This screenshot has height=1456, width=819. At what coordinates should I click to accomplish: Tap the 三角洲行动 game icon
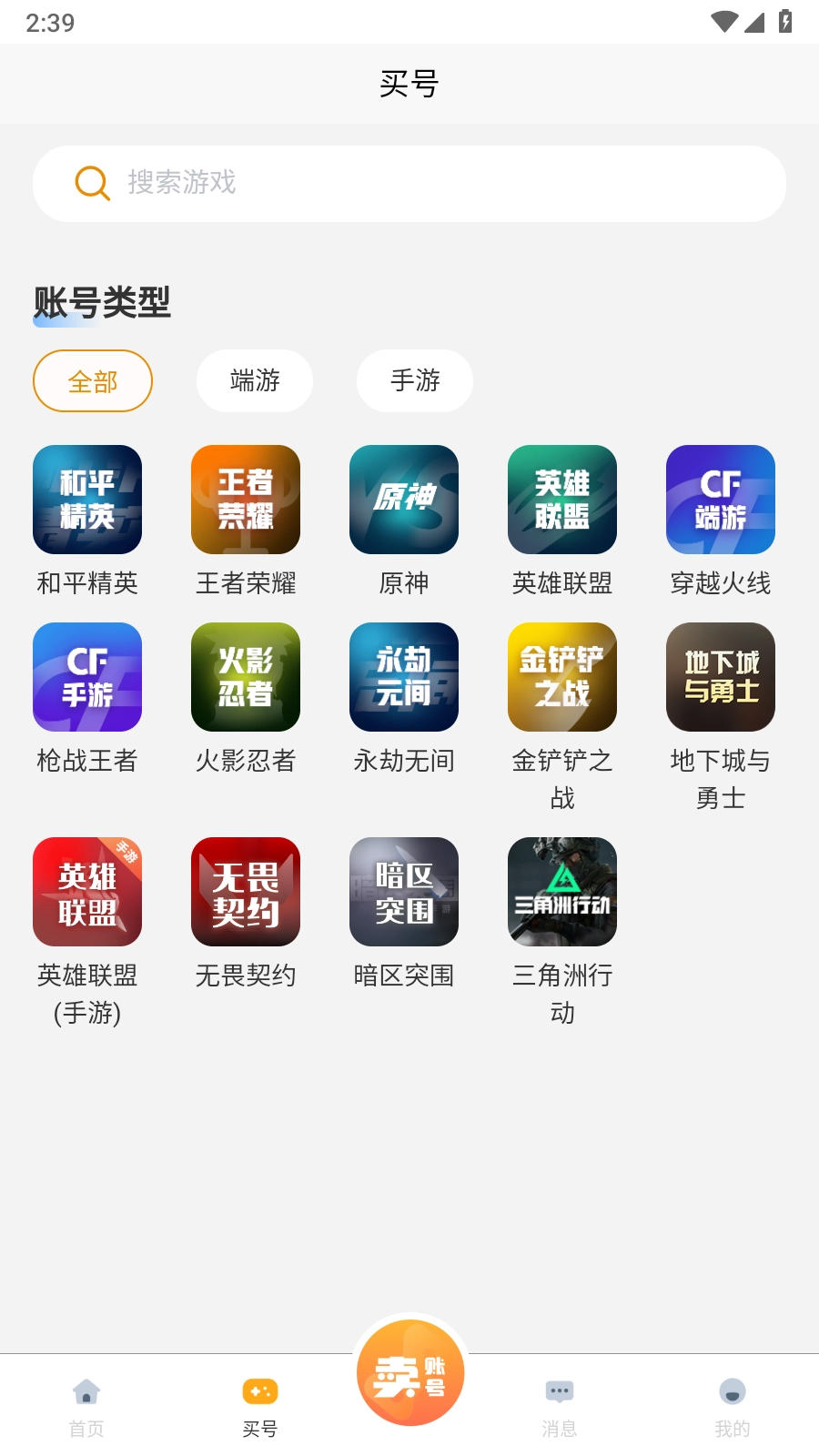click(562, 892)
